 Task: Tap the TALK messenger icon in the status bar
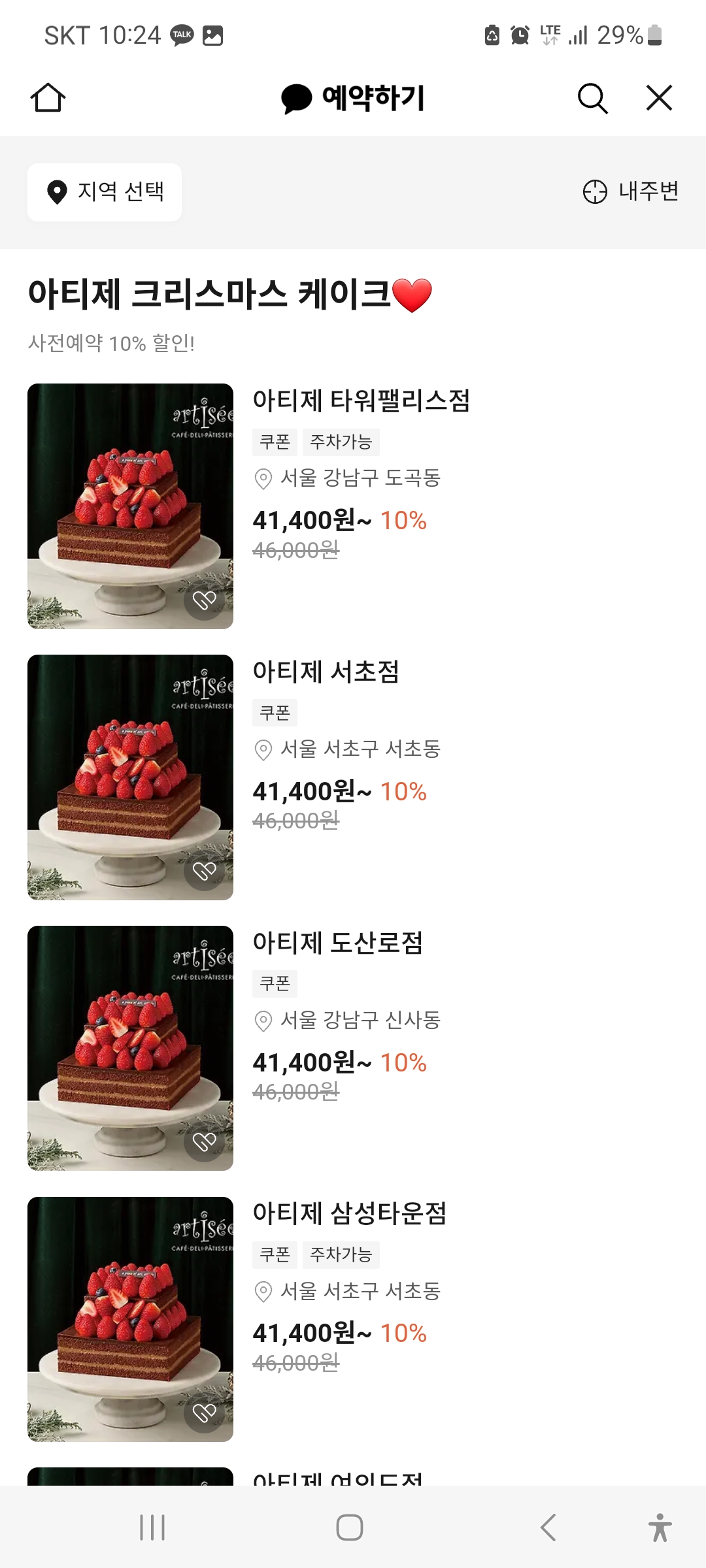[x=181, y=34]
